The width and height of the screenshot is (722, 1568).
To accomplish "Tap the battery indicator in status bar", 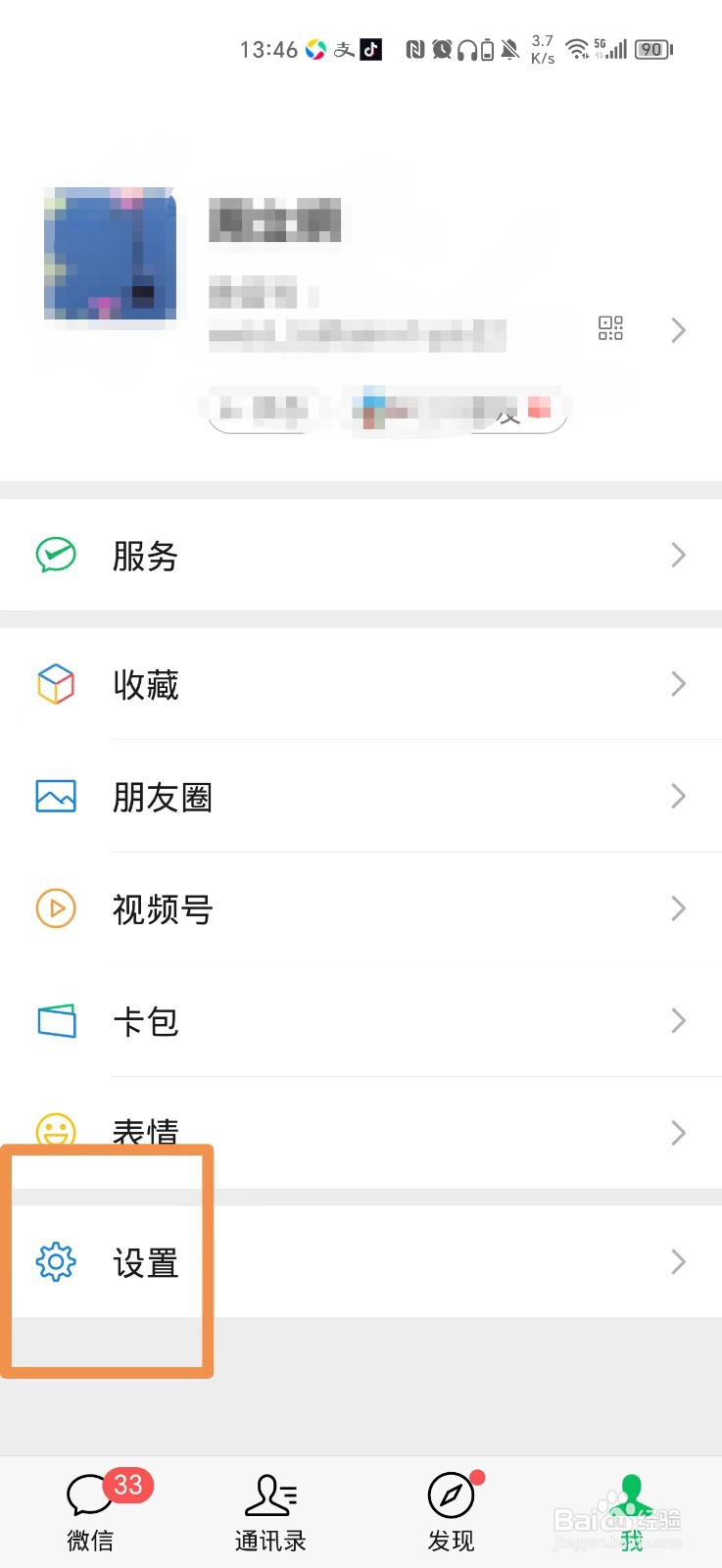I will 650,49.
